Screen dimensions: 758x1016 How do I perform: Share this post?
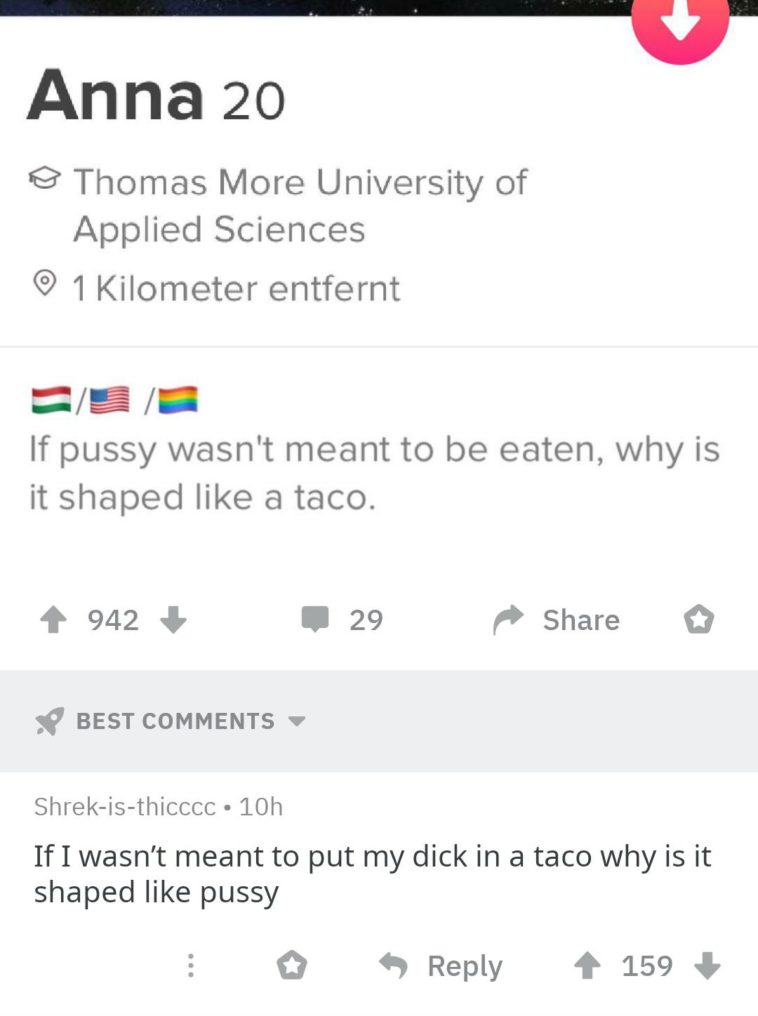coord(557,621)
